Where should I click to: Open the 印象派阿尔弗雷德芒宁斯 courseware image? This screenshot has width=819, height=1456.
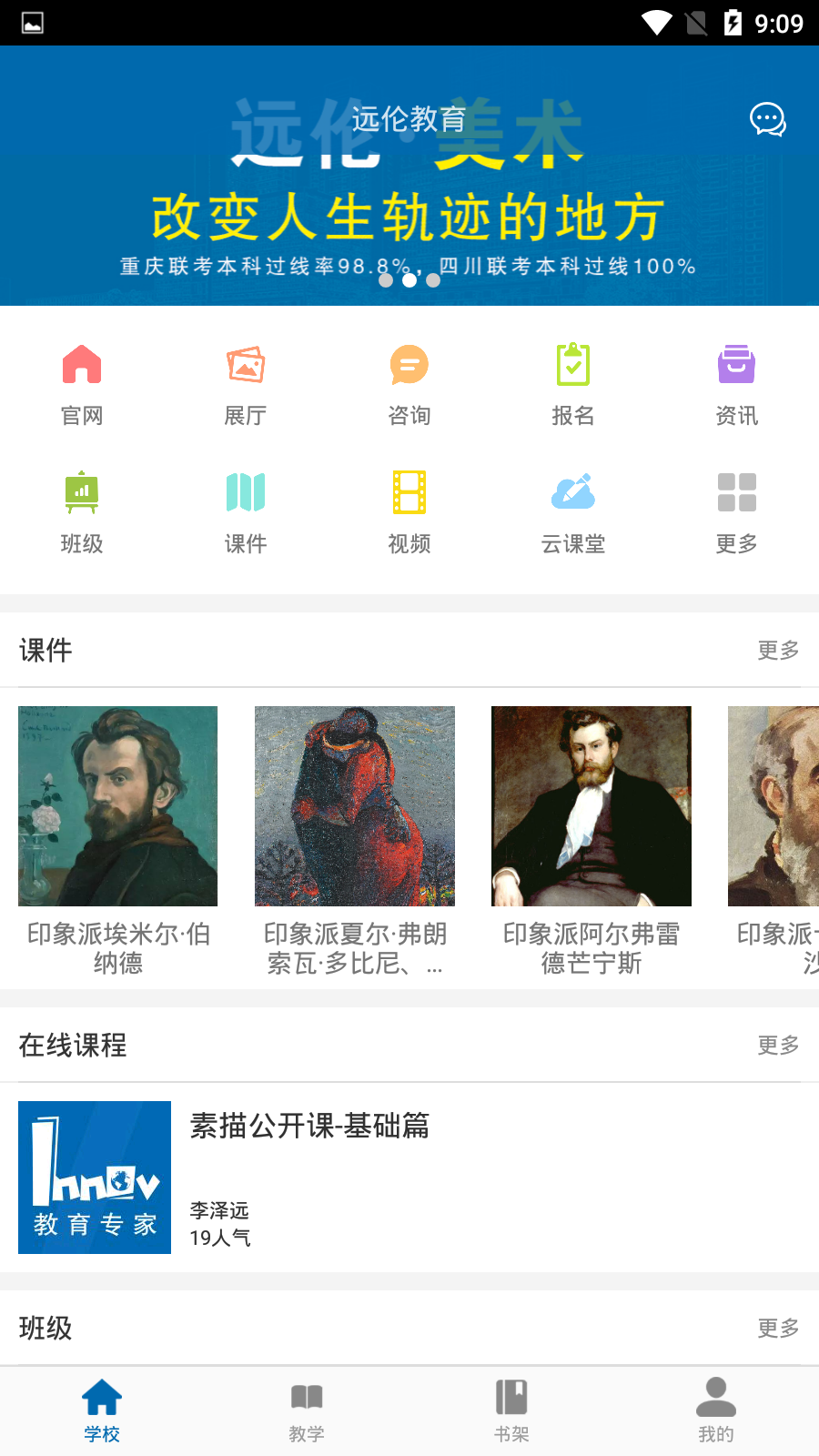click(x=591, y=805)
